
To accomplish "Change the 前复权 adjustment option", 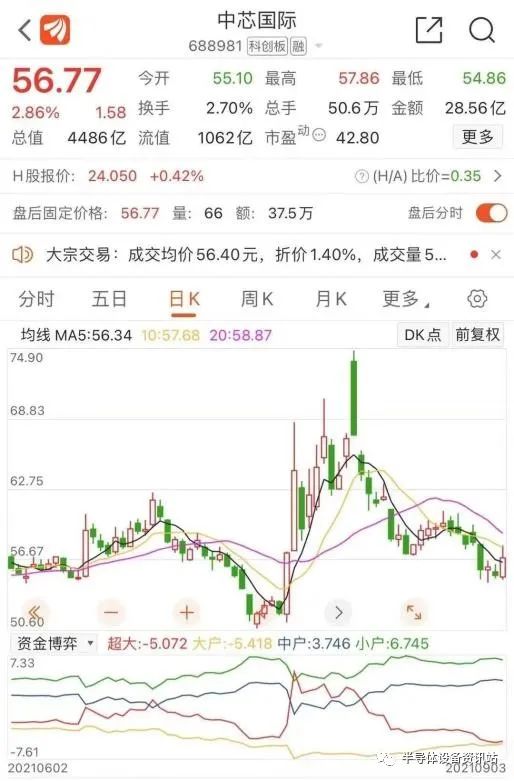I will pyautogui.click(x=477, y=335).
